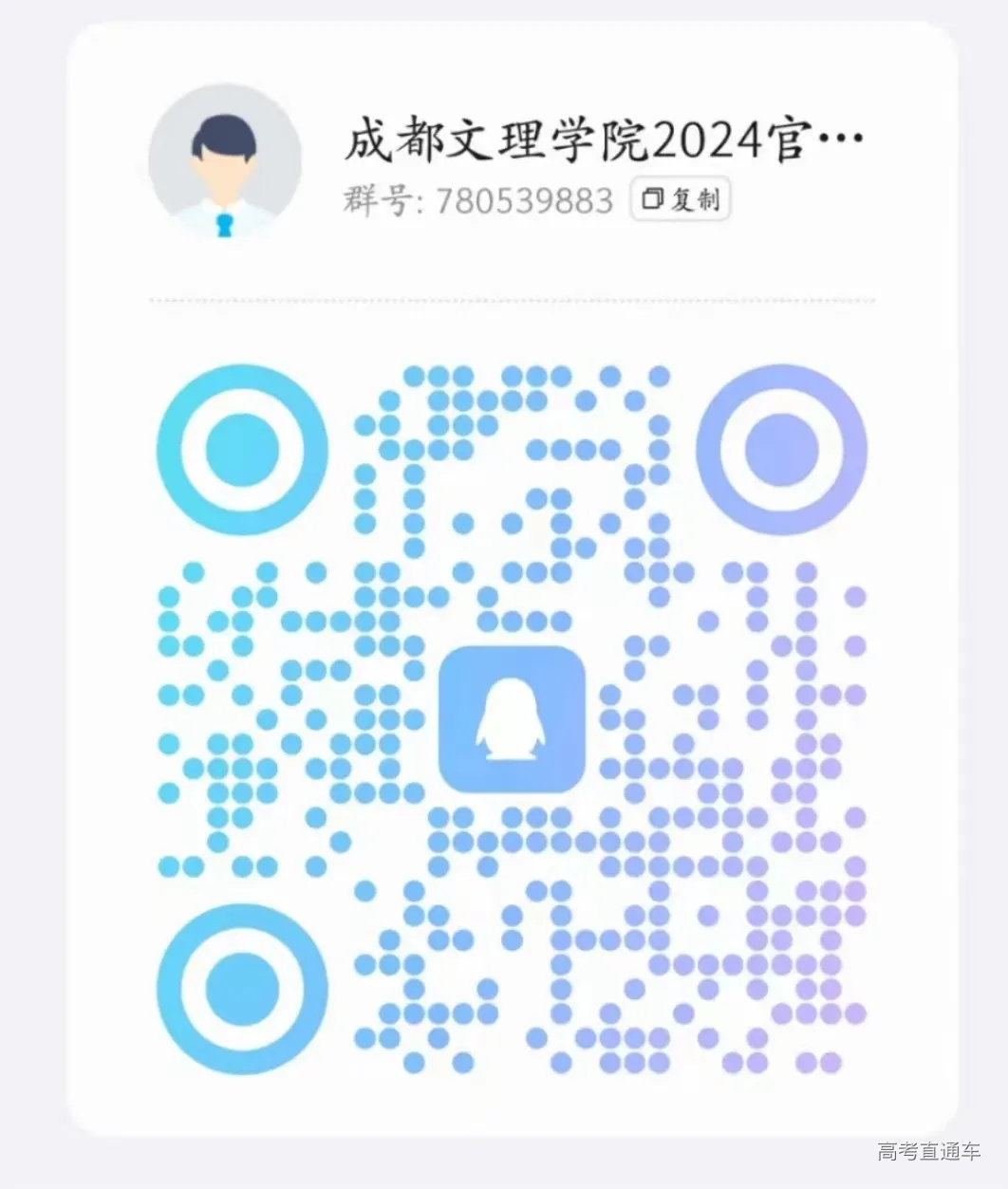The width and height of the screenshot is (1008, 1189).
Task: Click the dotted divider line
Action: [506, 297]
